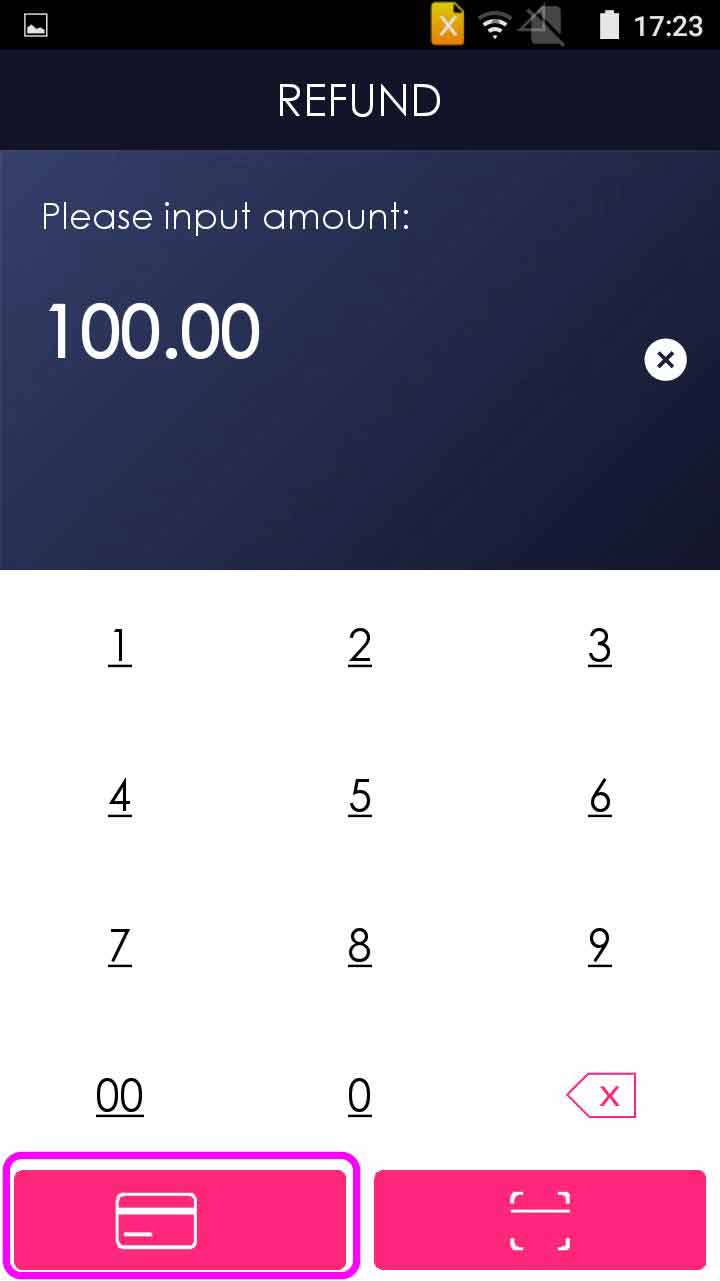Tap the 9 key
Image resolution: width=720 pixels, height=1281 pixels.
click(x=599, y=946)
